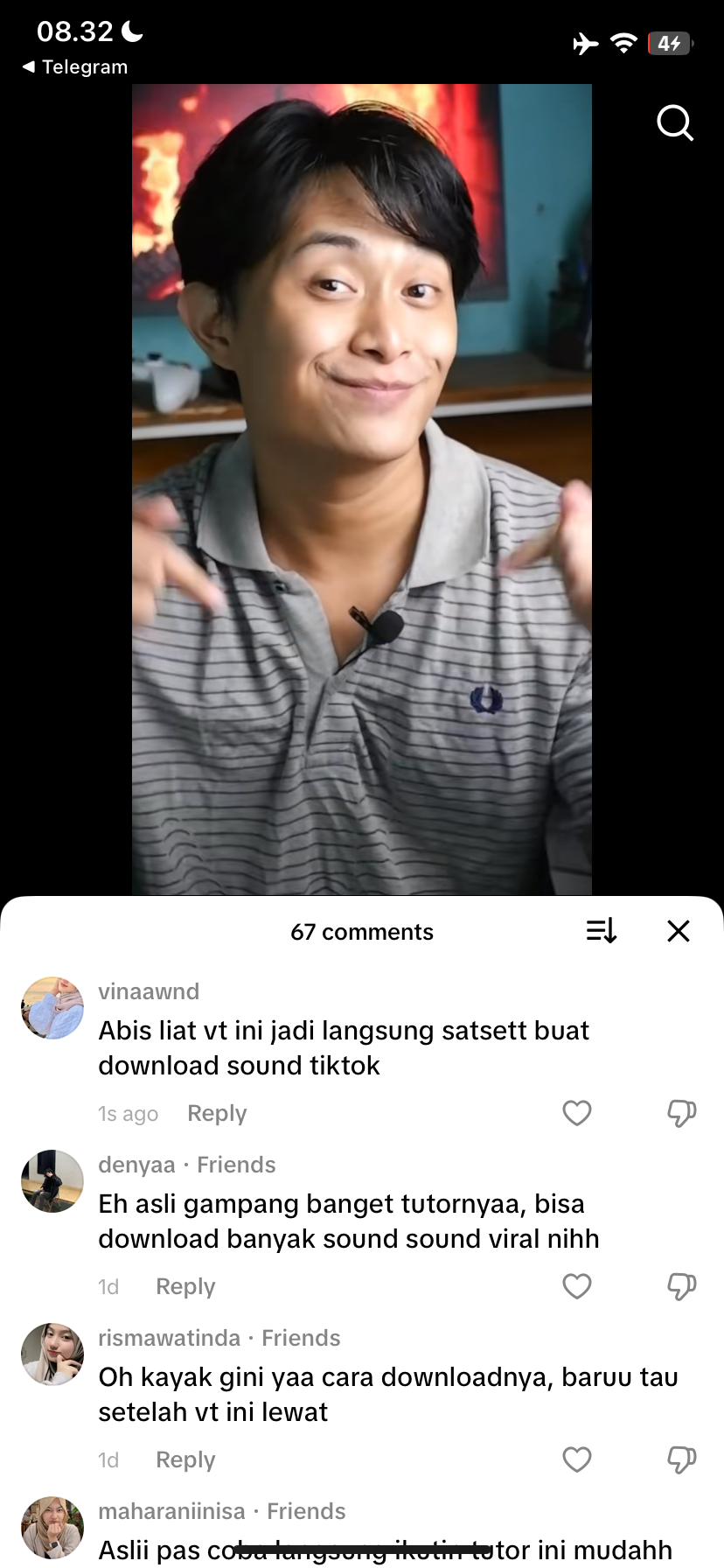This screenshot has height=1568, width=724.
Task: Close the comments panel
Action: point(679,931)
